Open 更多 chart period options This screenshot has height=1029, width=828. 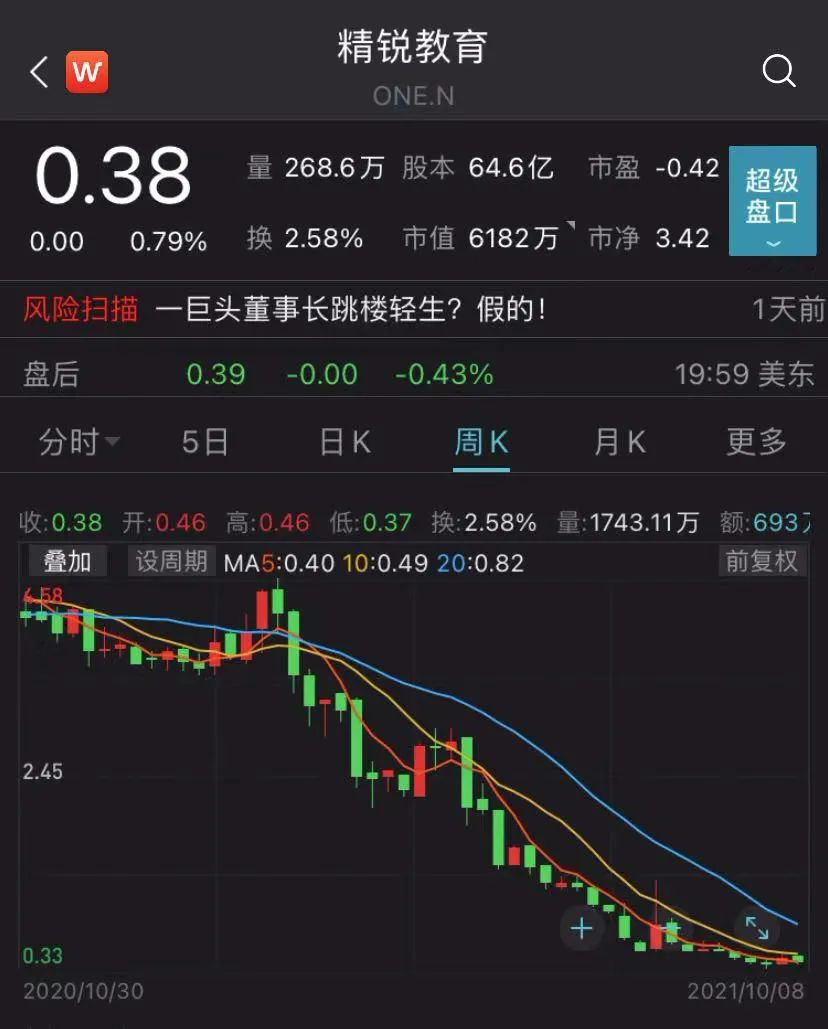757,441
